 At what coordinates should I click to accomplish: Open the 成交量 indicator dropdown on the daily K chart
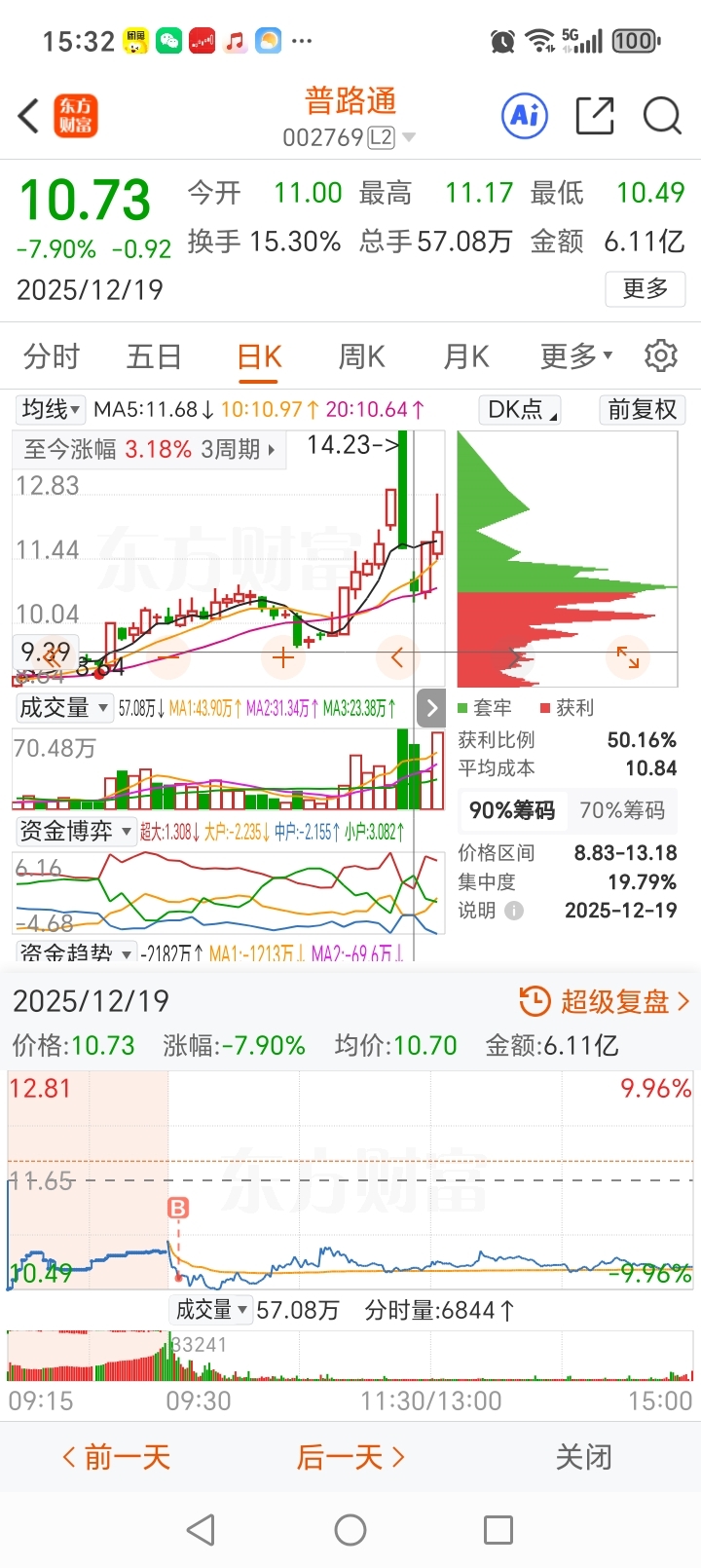64,708
